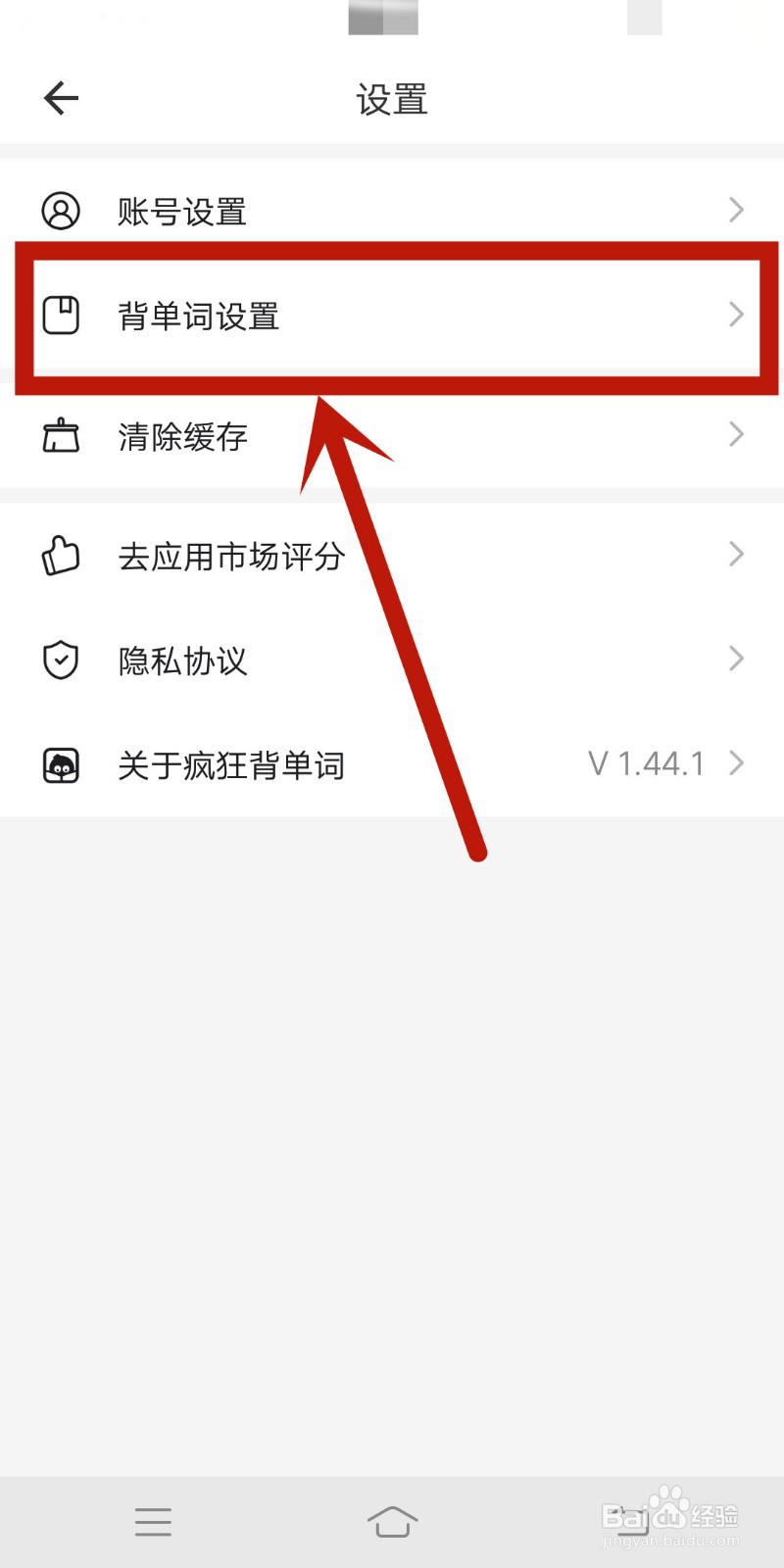This screenshot has height=1568, width=784.
Task: Open the chevron on the 关于疯狂背单词 row
Action: (737, 761)
